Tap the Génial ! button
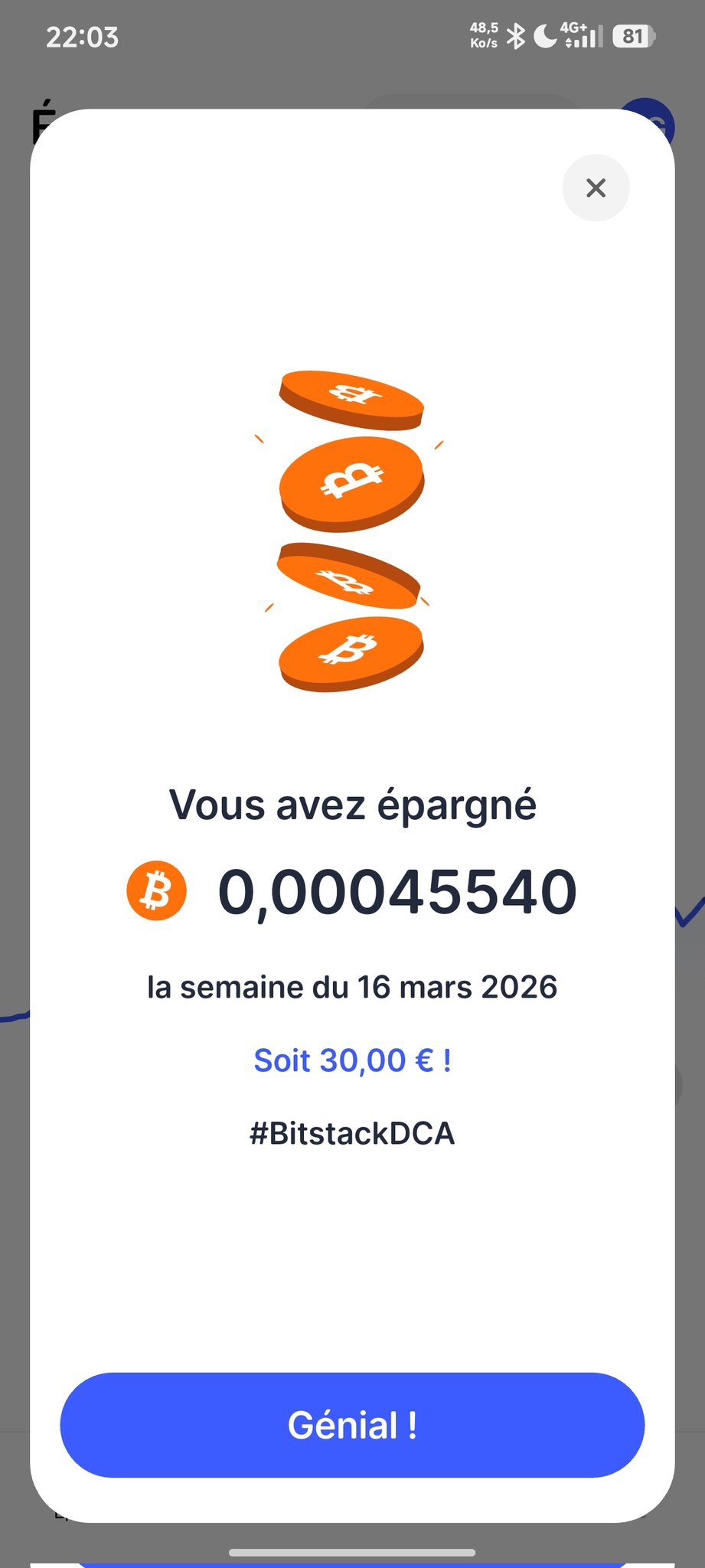Image resolution: width=705 pixels, height=1568 pixels. pos(352,1425)
